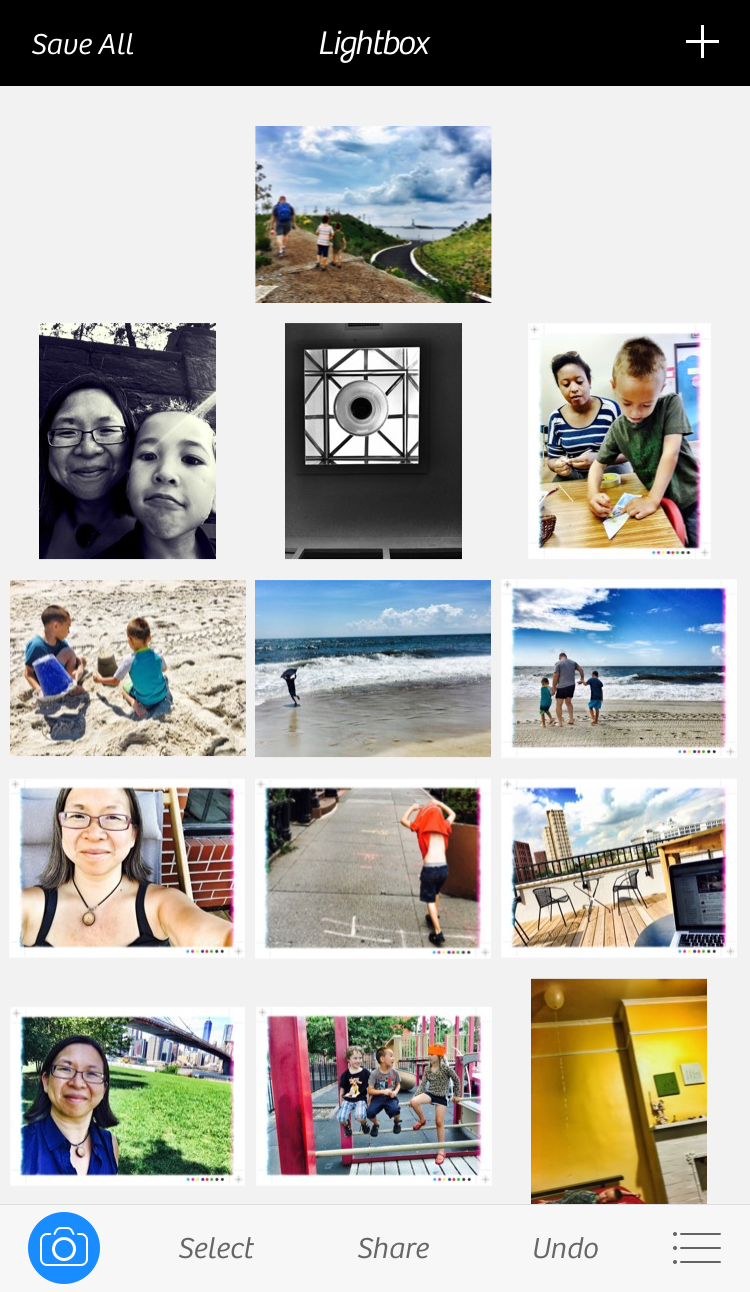The width and height of the screenshot is (750, 1292).
Task: Open the hillside path photo at top
Action: pos(373,214)
